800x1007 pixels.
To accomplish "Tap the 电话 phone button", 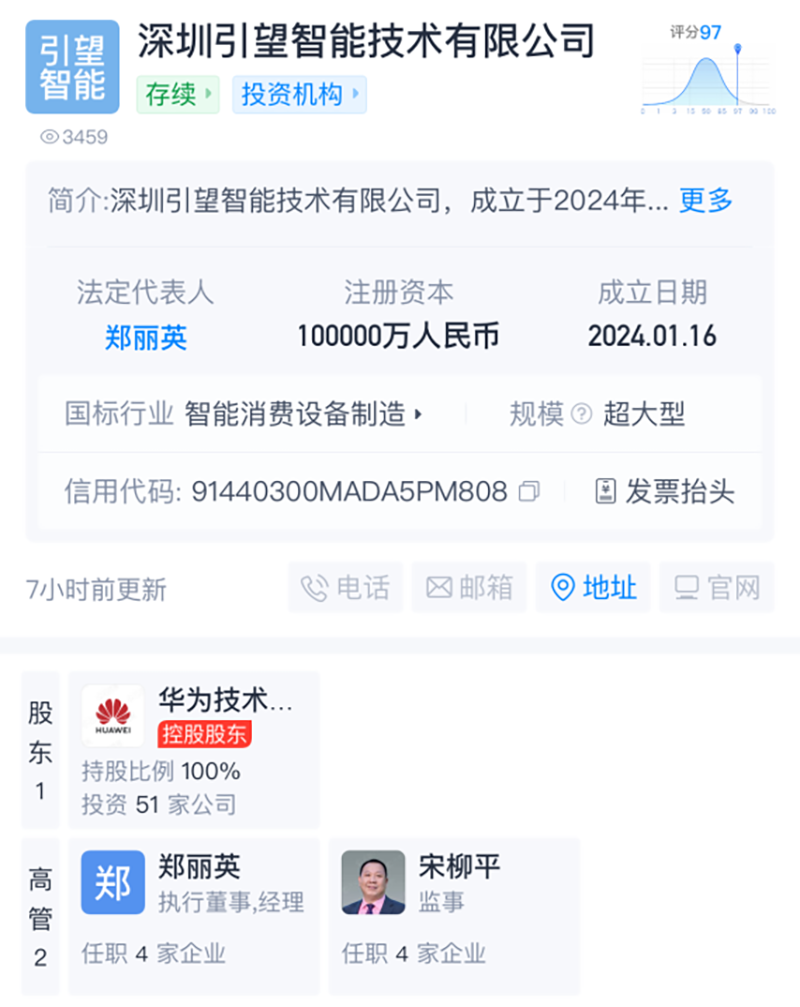I will pos(346,587).
